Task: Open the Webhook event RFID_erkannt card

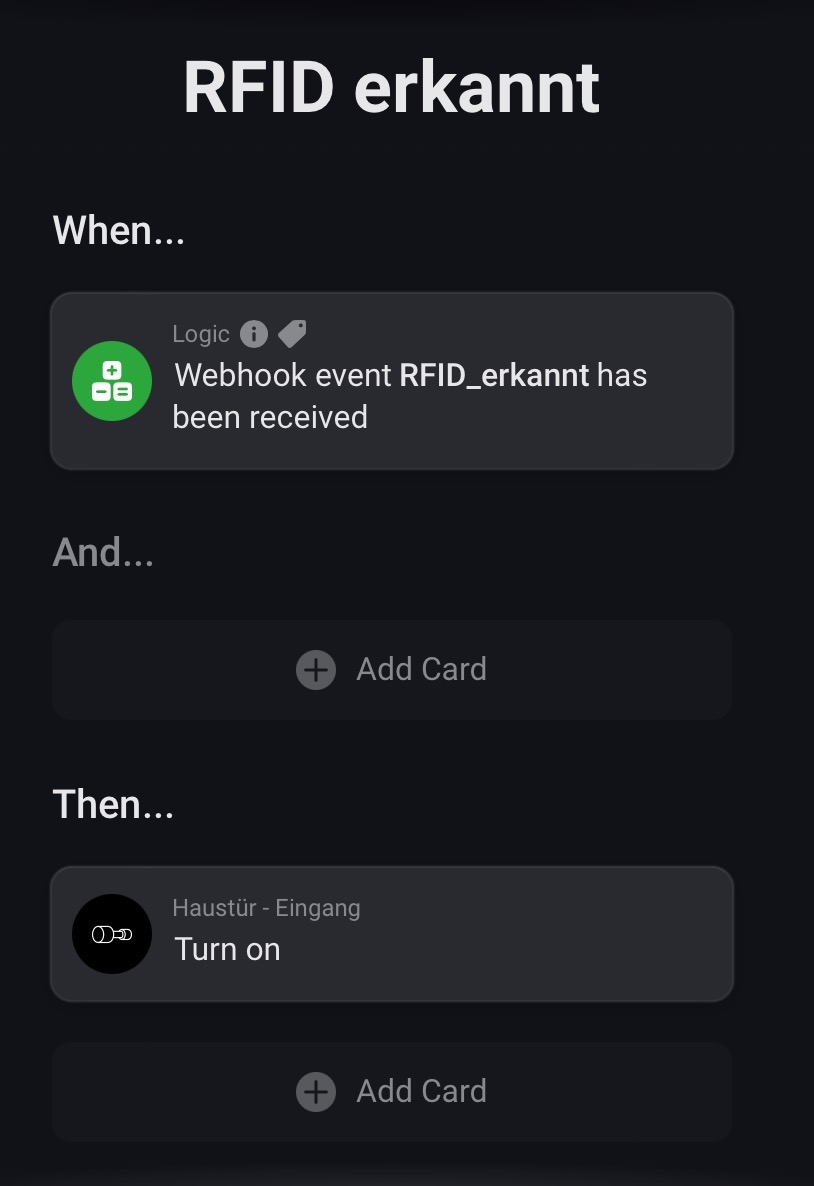Action: 410,396
